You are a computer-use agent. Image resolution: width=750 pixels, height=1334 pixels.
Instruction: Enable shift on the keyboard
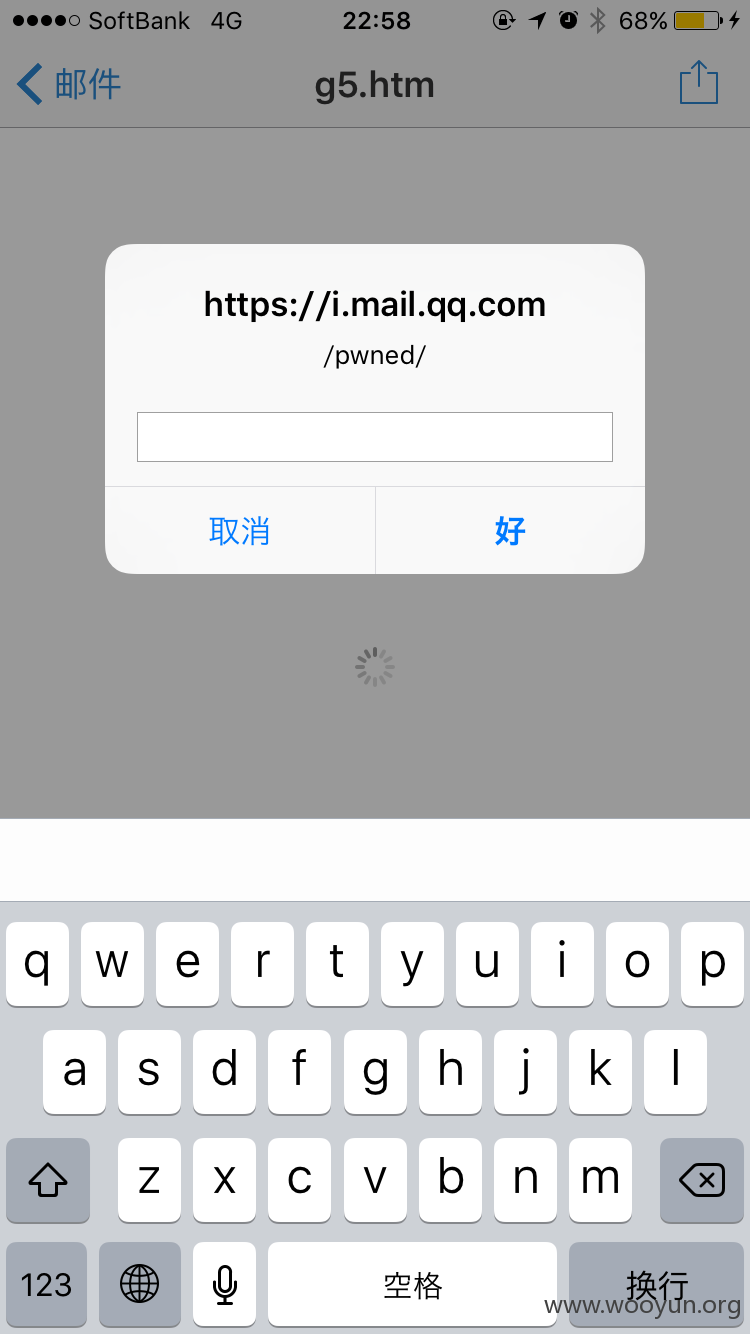(47, 1181)
